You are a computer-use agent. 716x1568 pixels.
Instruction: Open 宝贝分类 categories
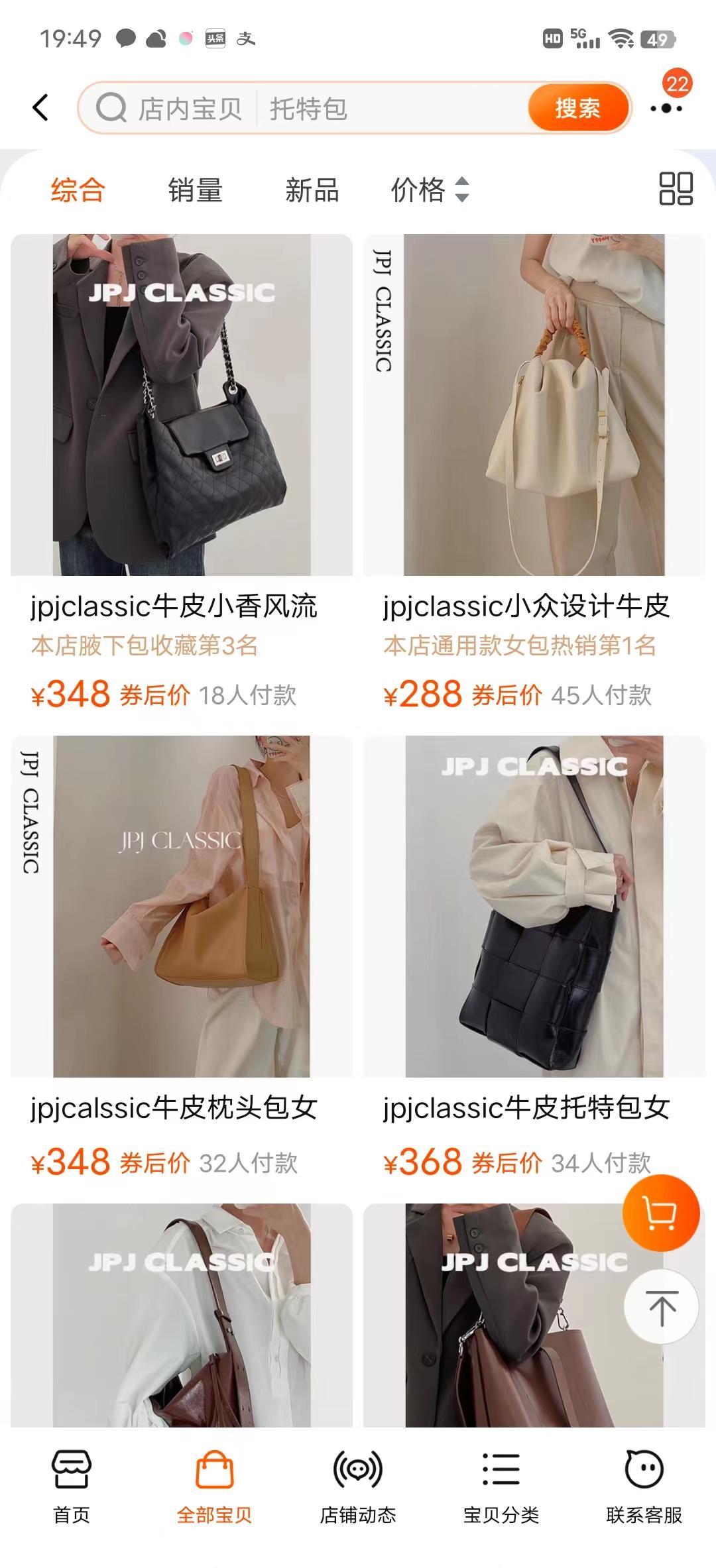point(501,1485)
